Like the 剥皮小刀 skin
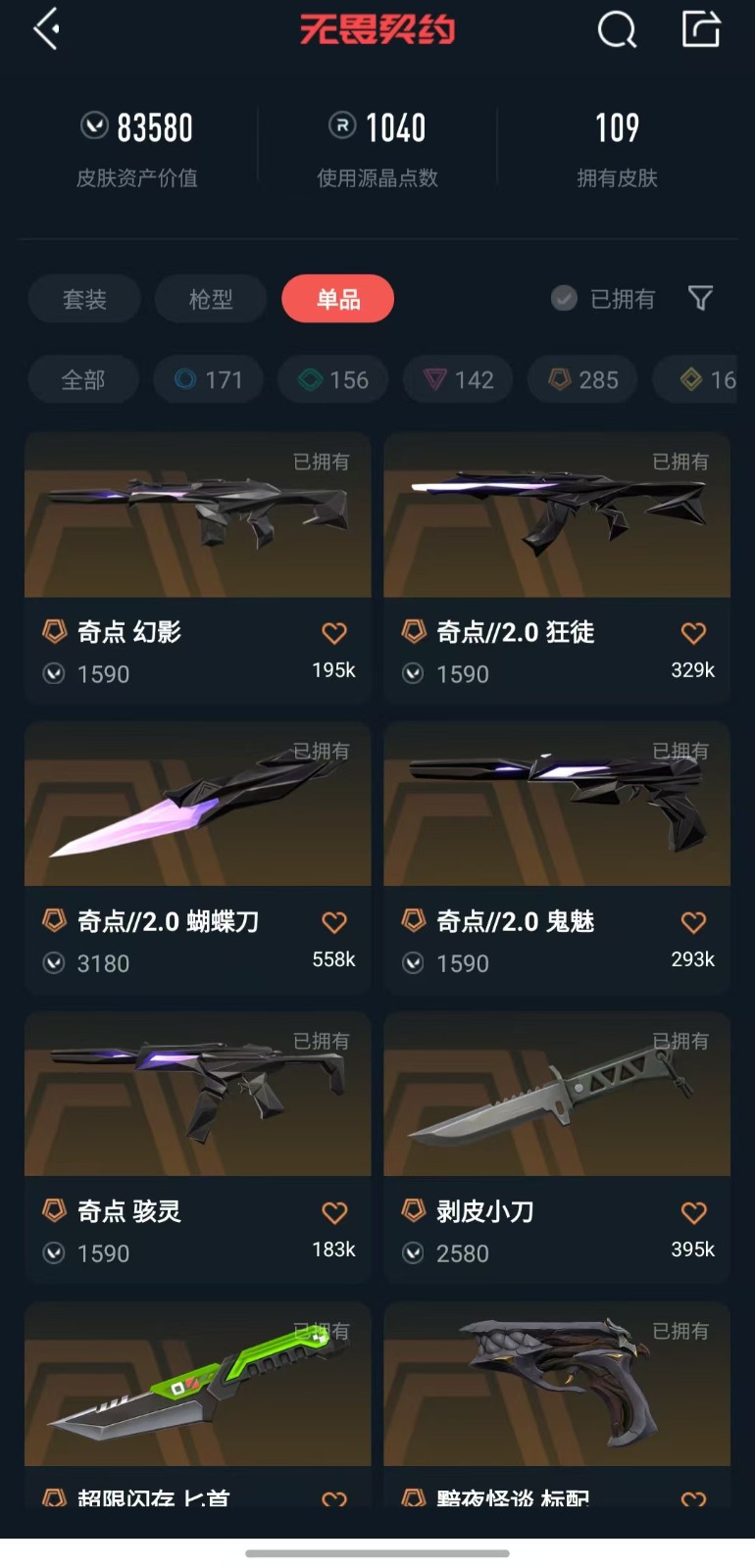Screen dimensions: 755x1568 (693, 1212)
